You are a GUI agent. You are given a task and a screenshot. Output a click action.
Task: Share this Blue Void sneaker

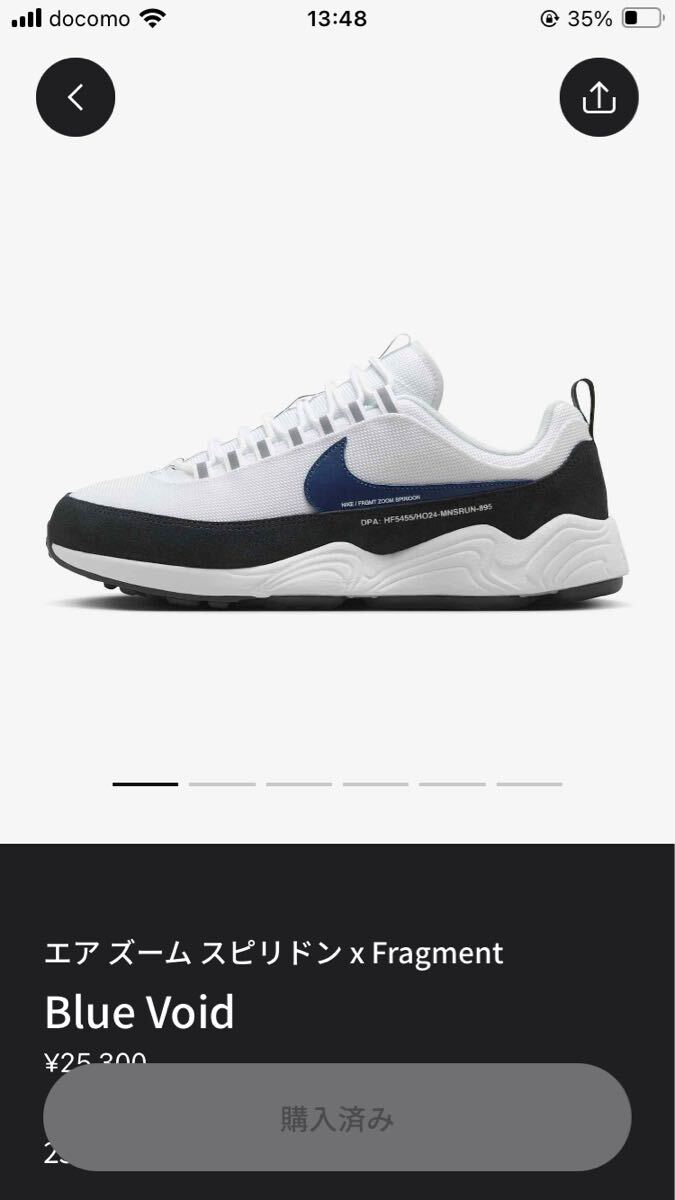(598, 97)
